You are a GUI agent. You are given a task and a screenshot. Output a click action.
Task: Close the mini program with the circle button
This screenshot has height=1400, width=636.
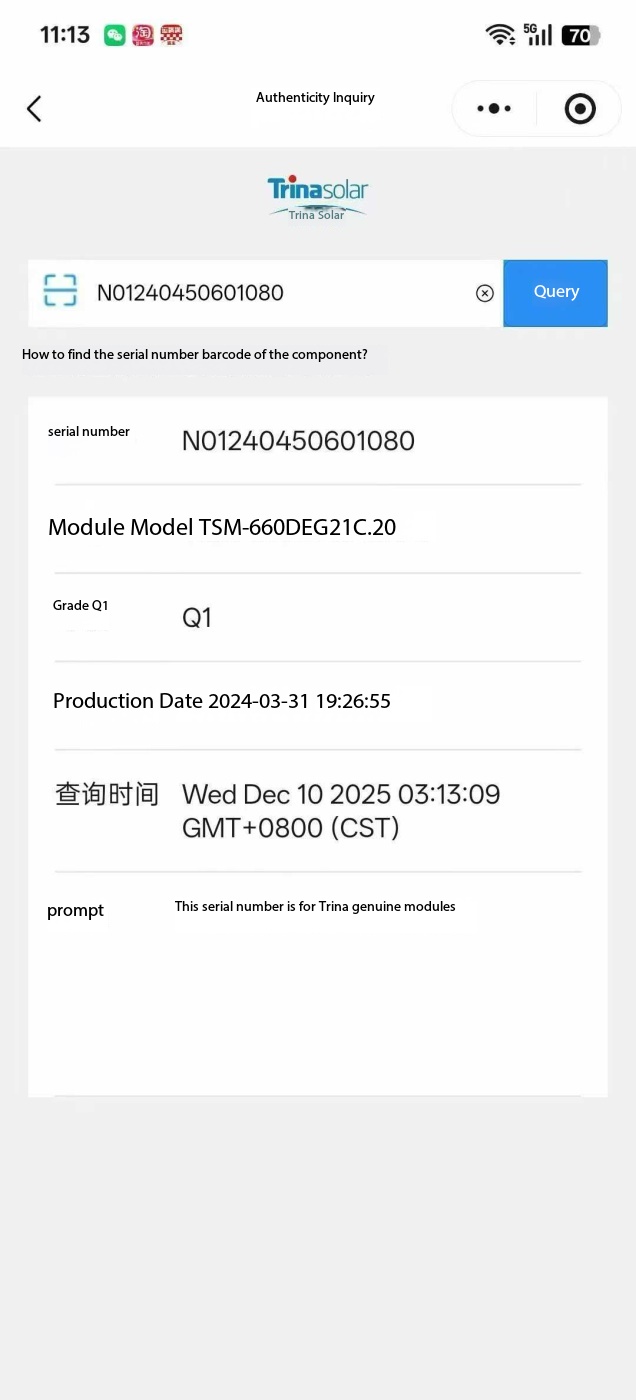(580, 108)
